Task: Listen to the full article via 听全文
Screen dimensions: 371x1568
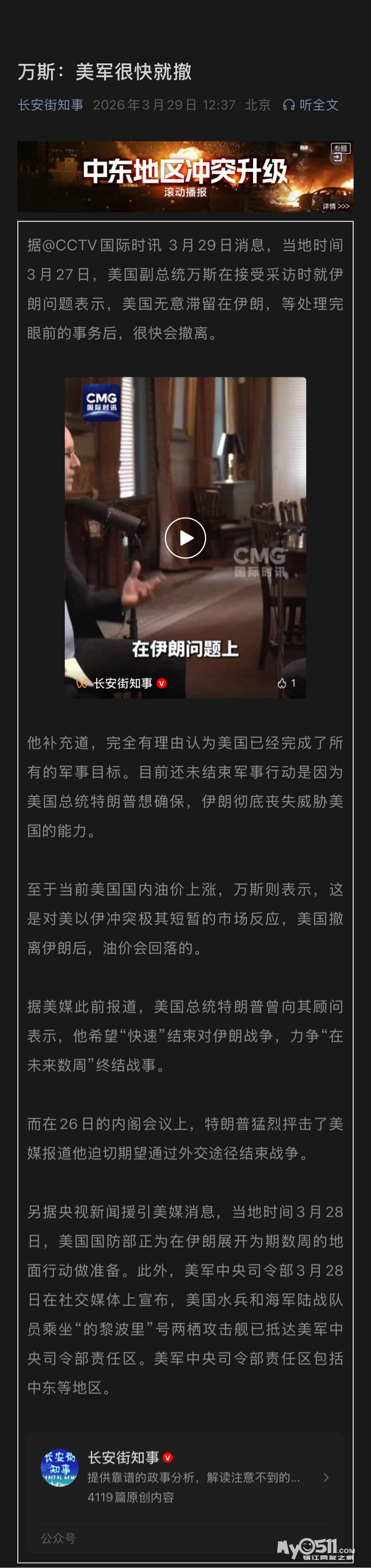Action: 311,105
